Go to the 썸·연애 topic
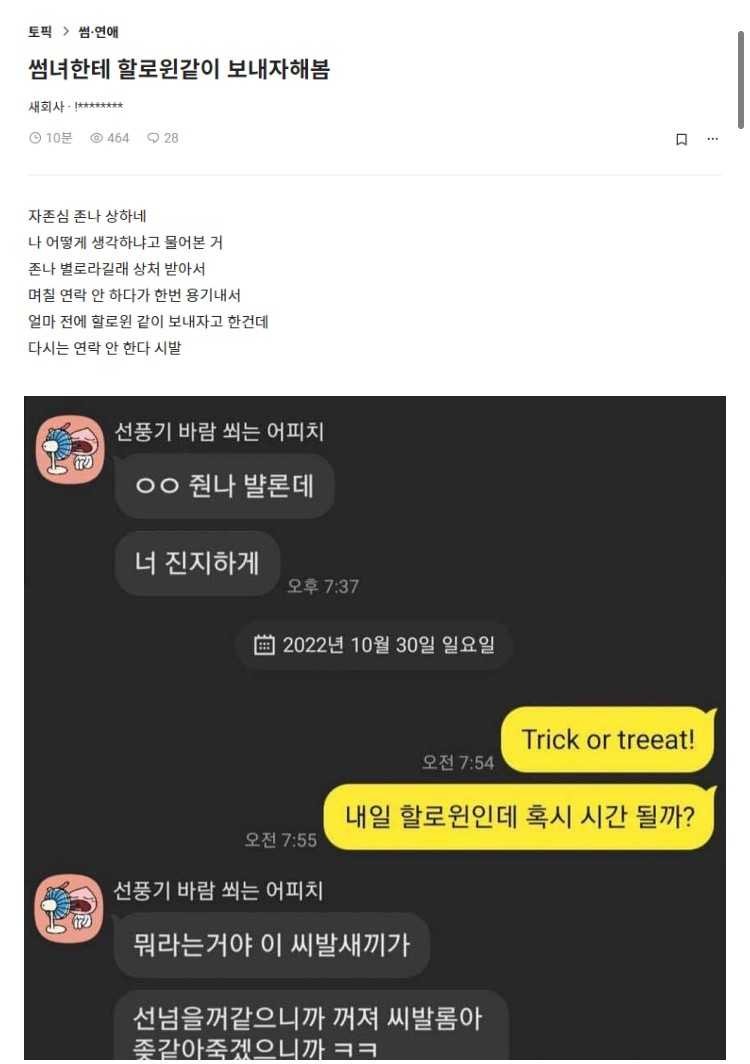Viewport: 750px width, 1064px height. [99, 32]
